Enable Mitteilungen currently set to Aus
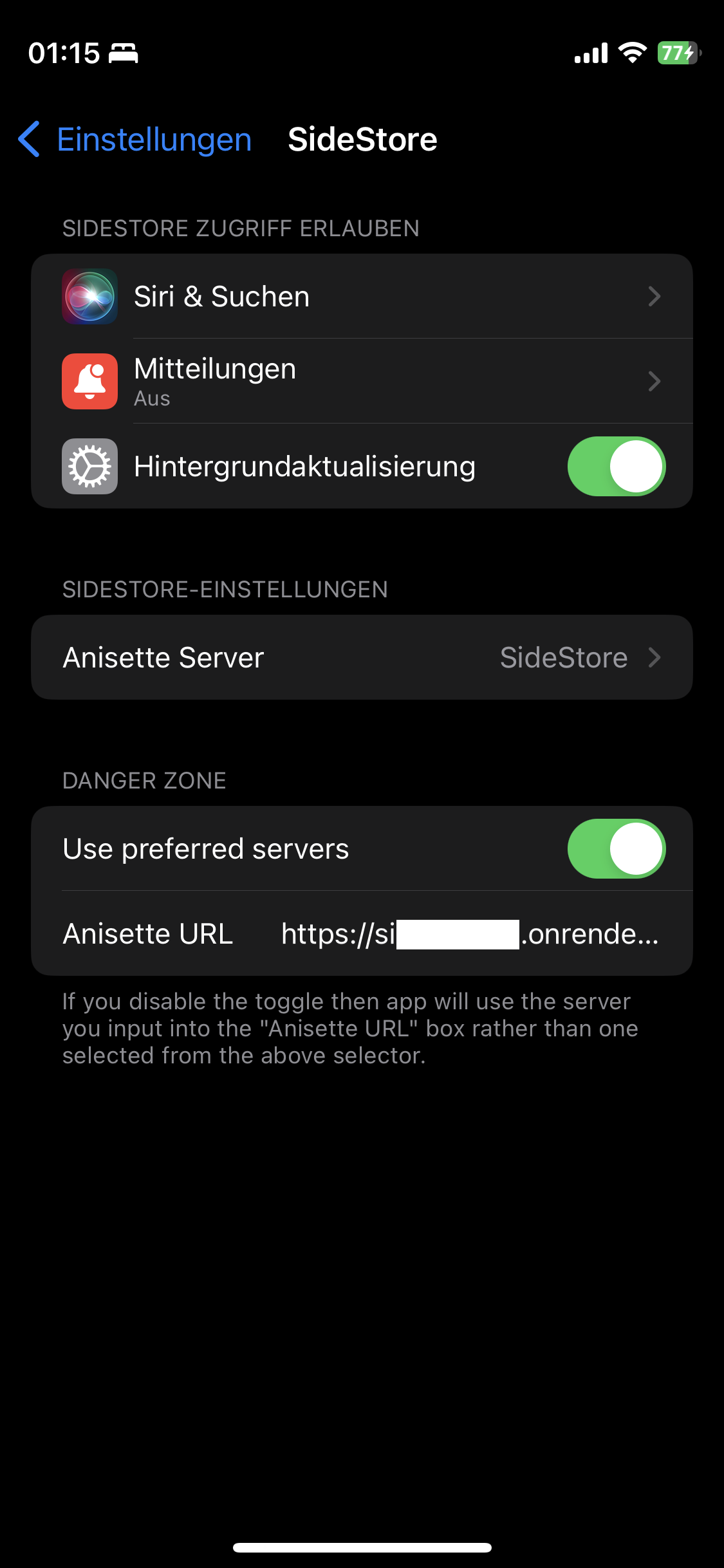The image size is (724, 1568). pyautogui.click(x=362, y=381)
